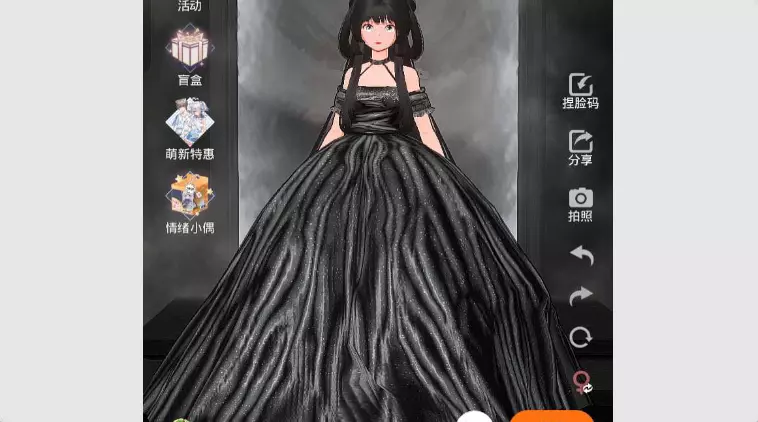Open the 盲盒 blind box icon

[190, 55]
